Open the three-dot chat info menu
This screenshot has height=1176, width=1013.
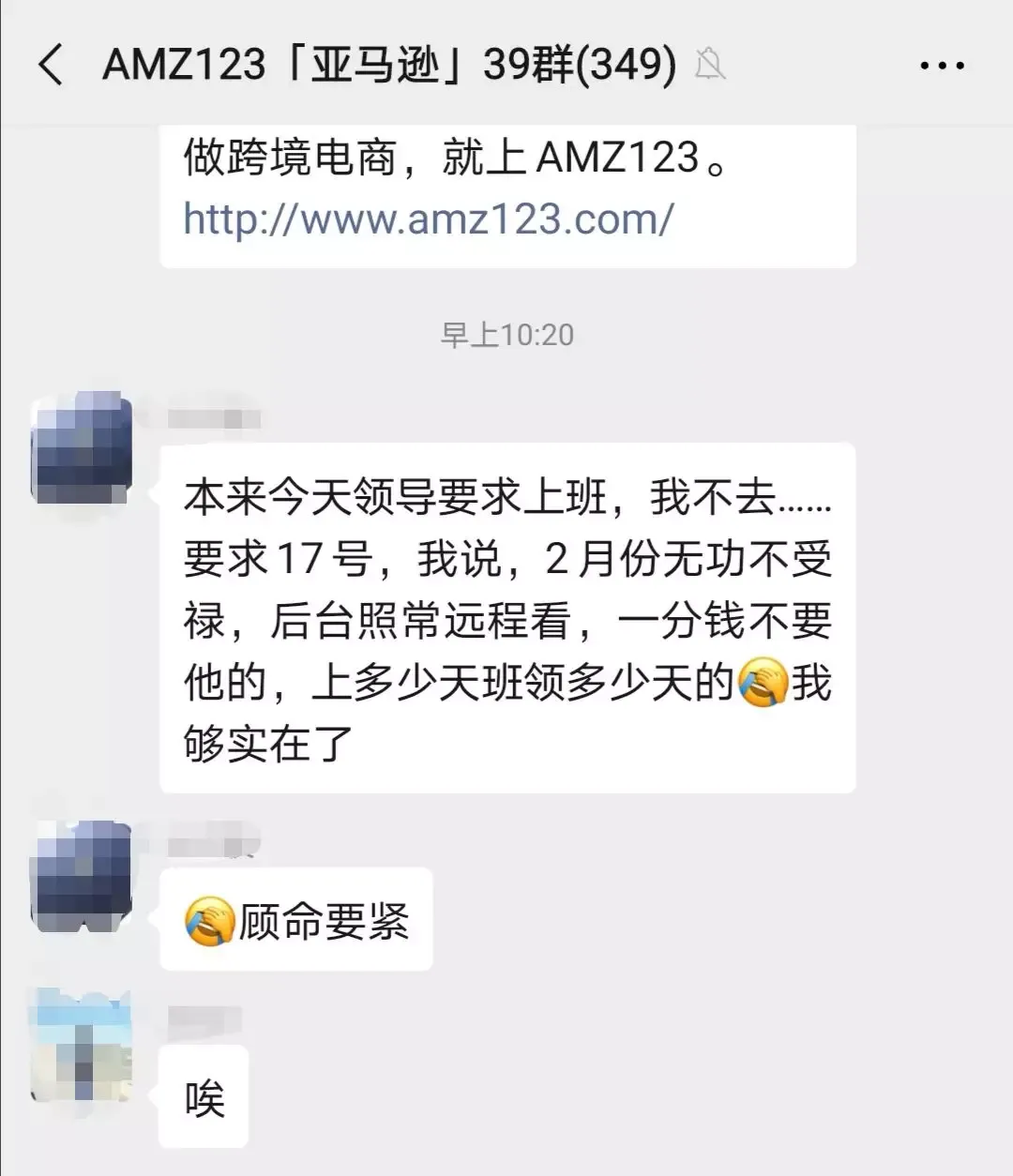(942, 66)
